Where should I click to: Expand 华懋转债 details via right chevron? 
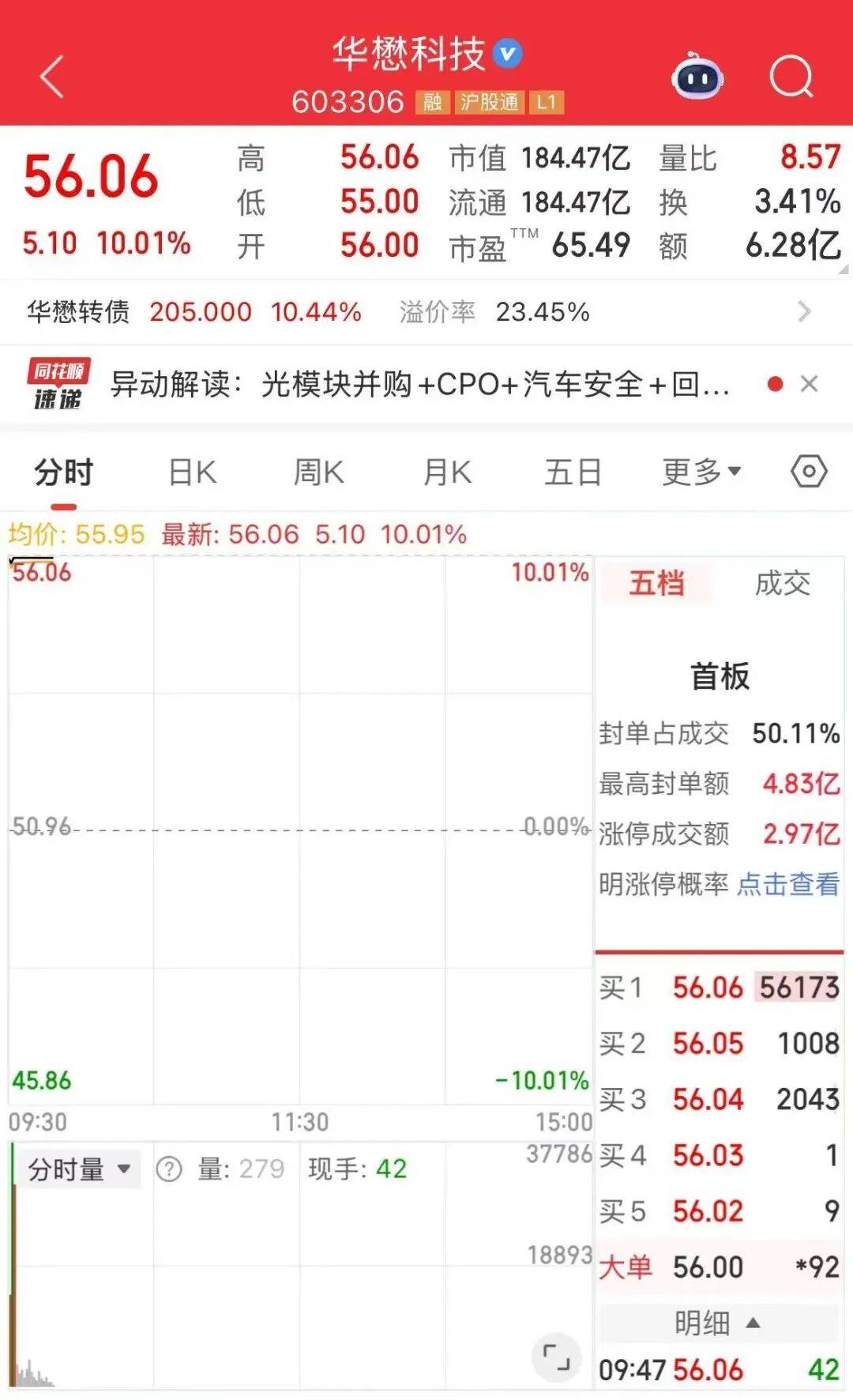[x=806, y=311]
